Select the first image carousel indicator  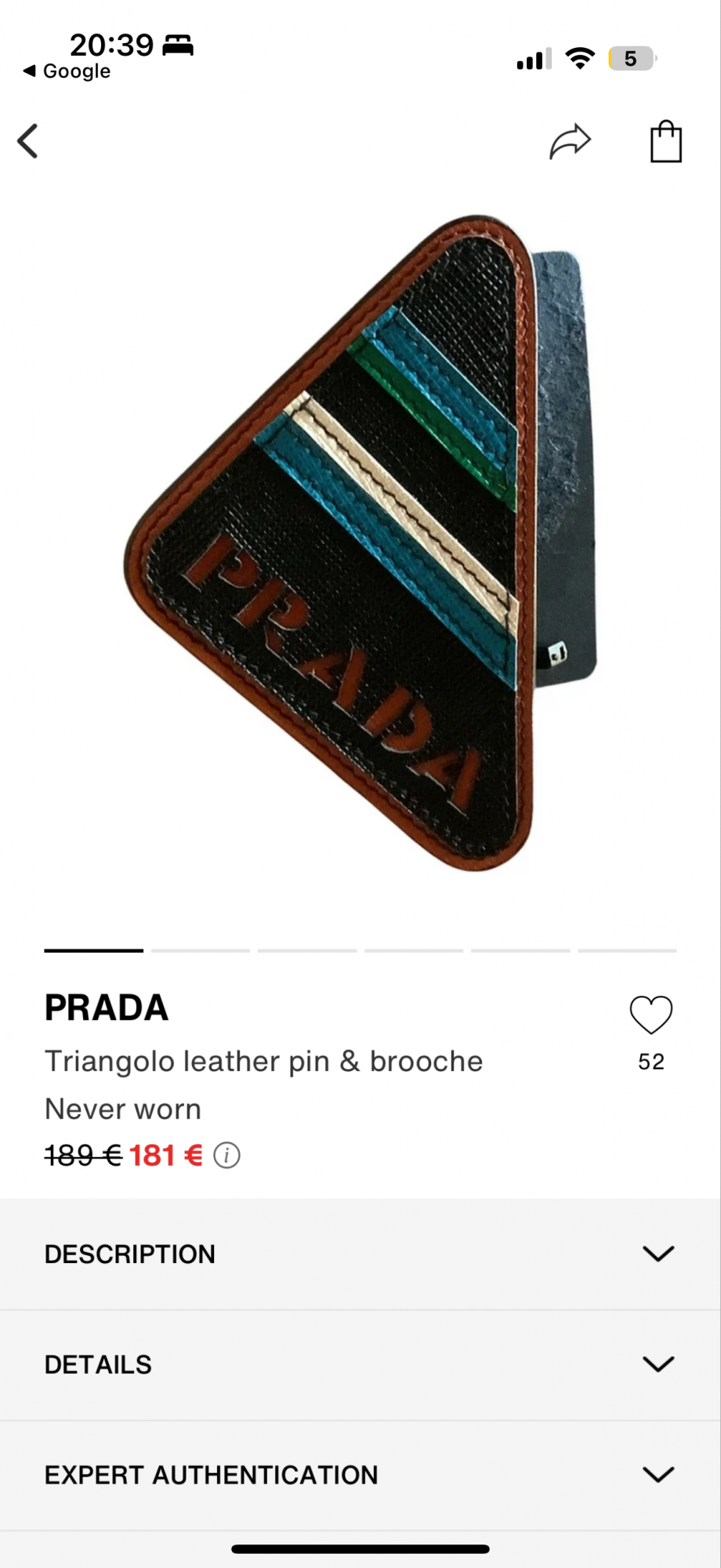pyautogui.click(x=93, y=950)
